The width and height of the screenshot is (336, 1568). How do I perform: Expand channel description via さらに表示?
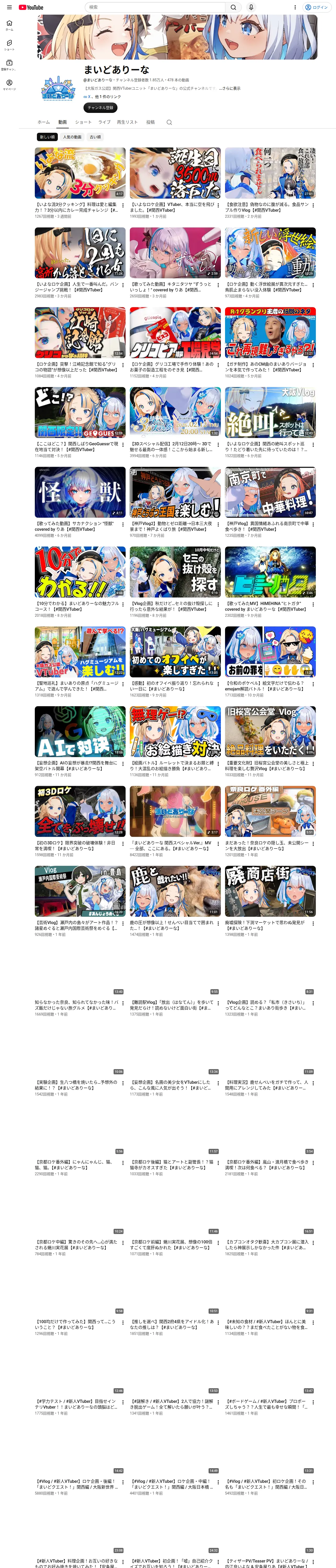[230, 88]
